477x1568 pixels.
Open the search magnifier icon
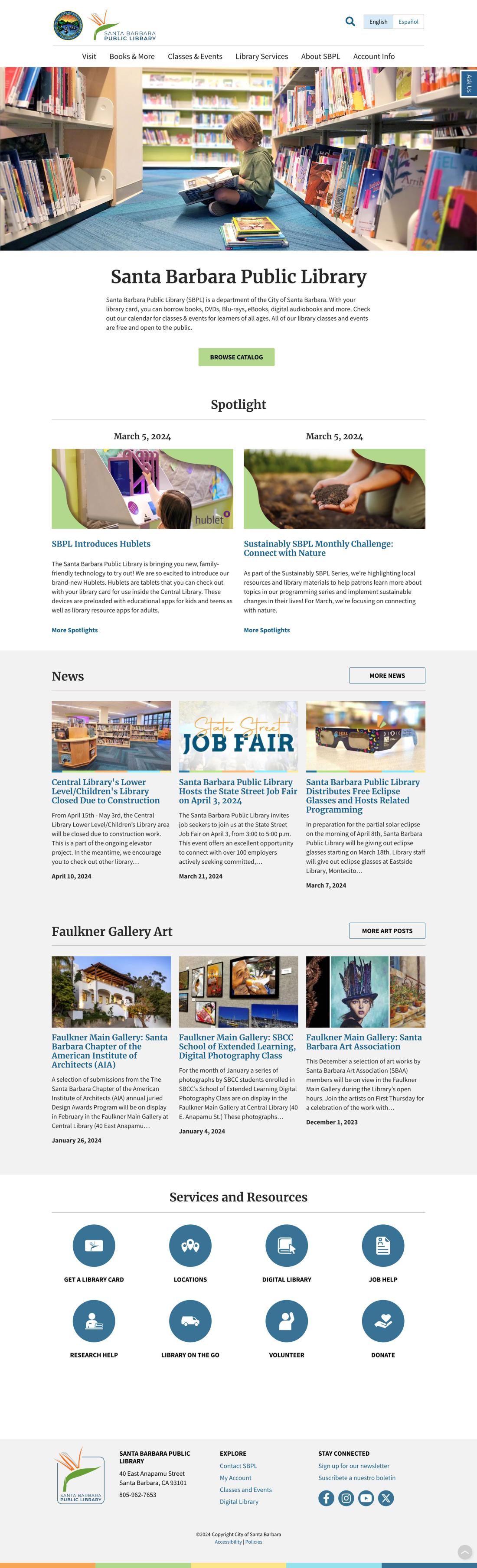point(350,21)
